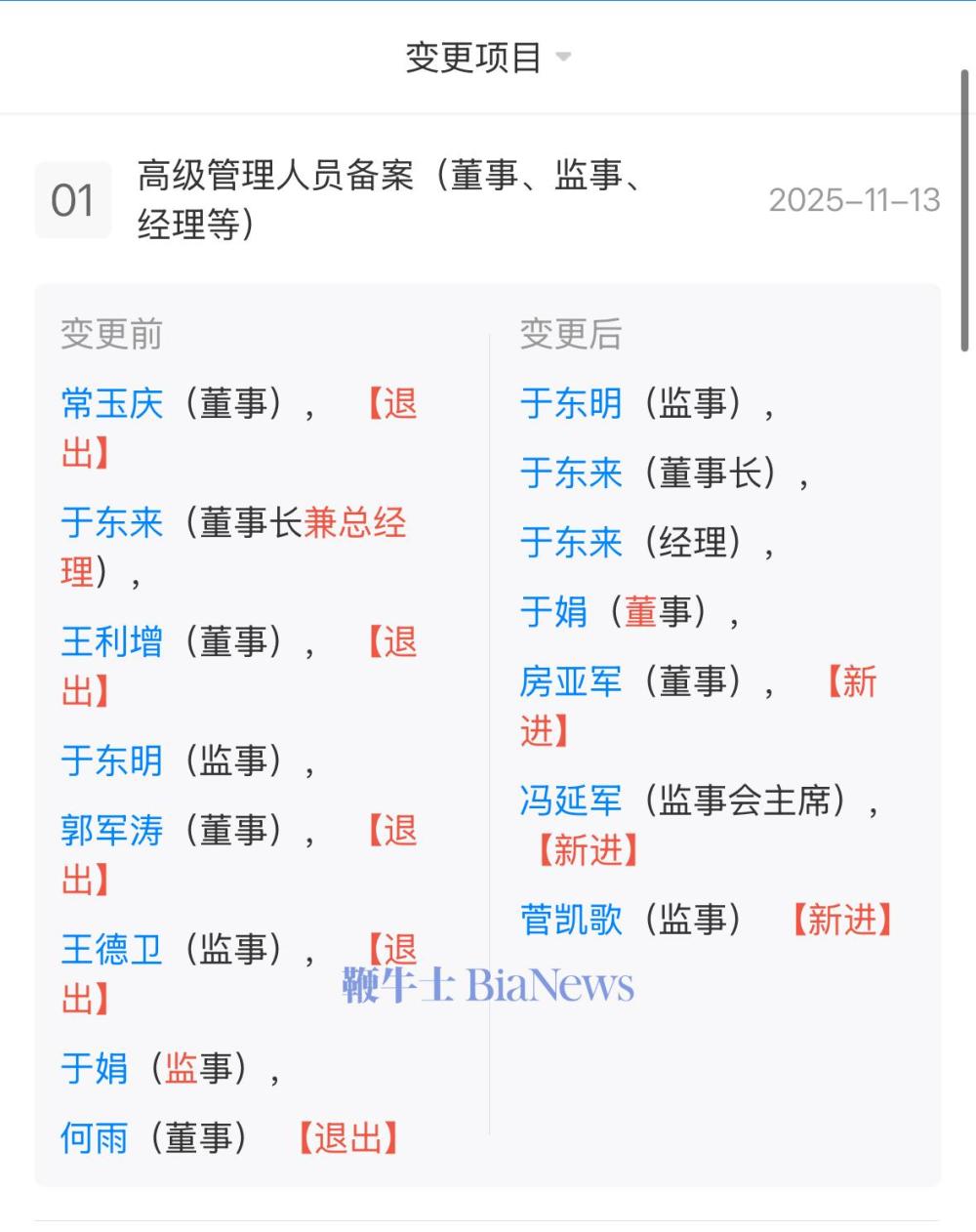View details for 王利增
This screenshot has height=1232, width=976.
tap(112, 641)
